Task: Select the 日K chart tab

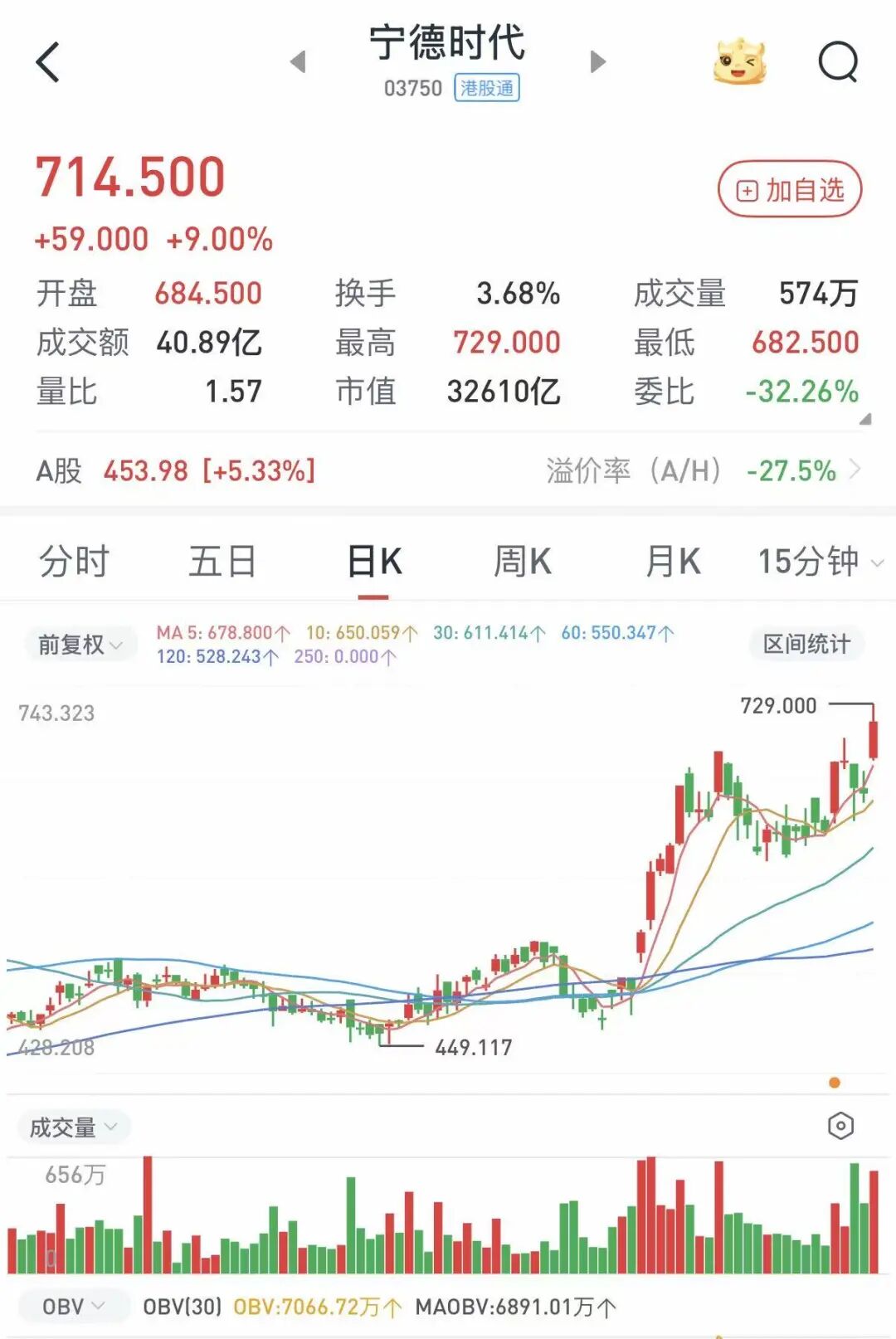Action: pyautogui.click(x=374, y=562)
